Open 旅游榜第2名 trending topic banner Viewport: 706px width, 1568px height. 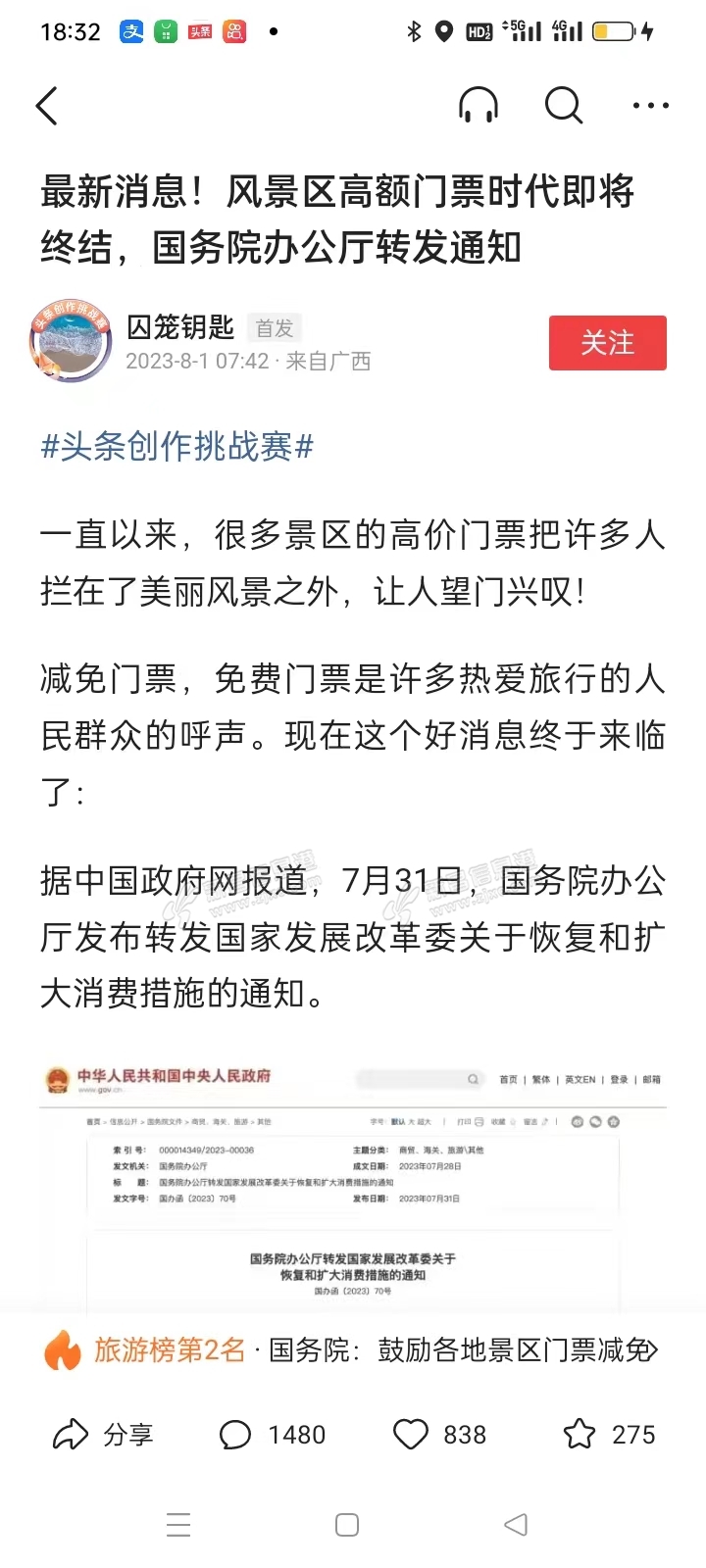pyautogui.click(x=353, y=1350)
